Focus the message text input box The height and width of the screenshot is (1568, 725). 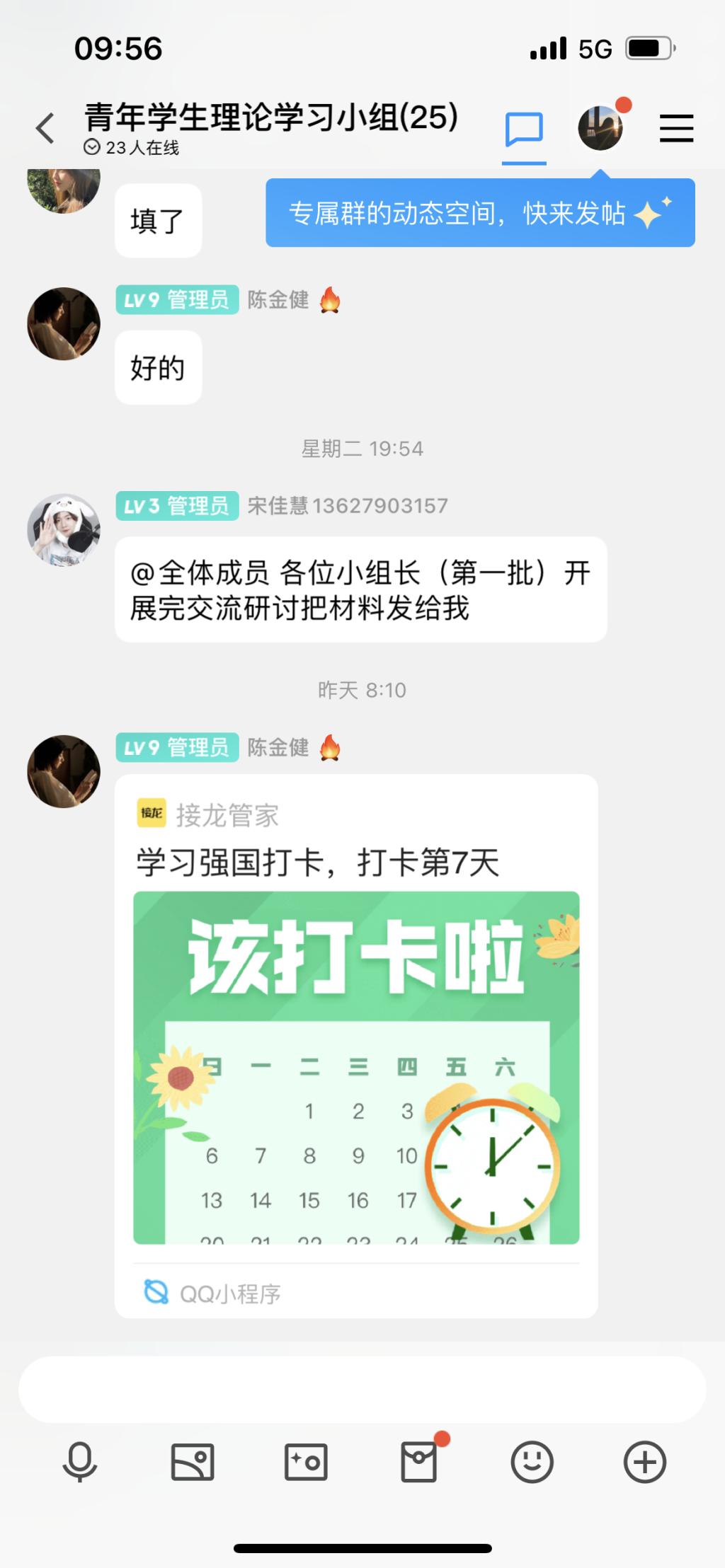(x=362, y=1390)
